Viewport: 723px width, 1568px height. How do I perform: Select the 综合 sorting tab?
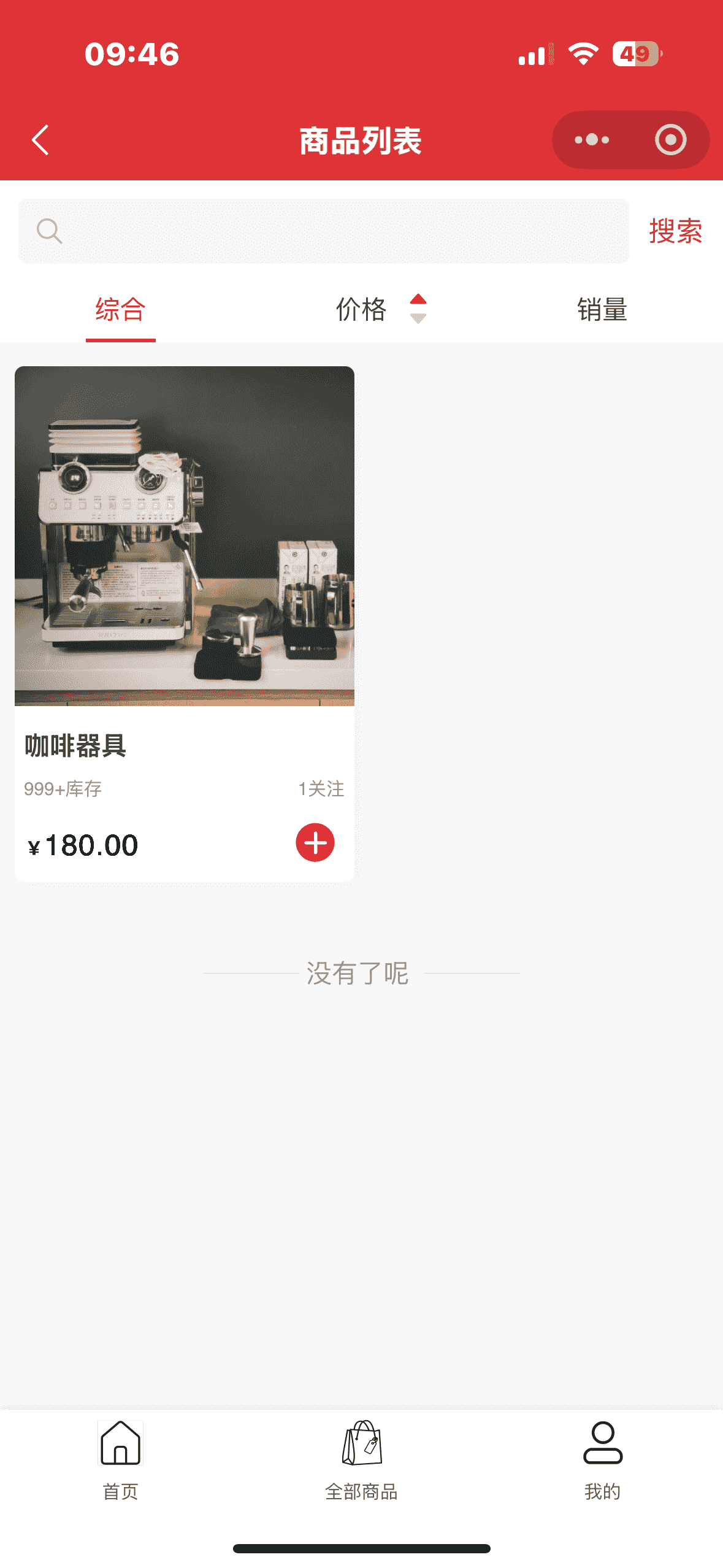click(120, 309)
